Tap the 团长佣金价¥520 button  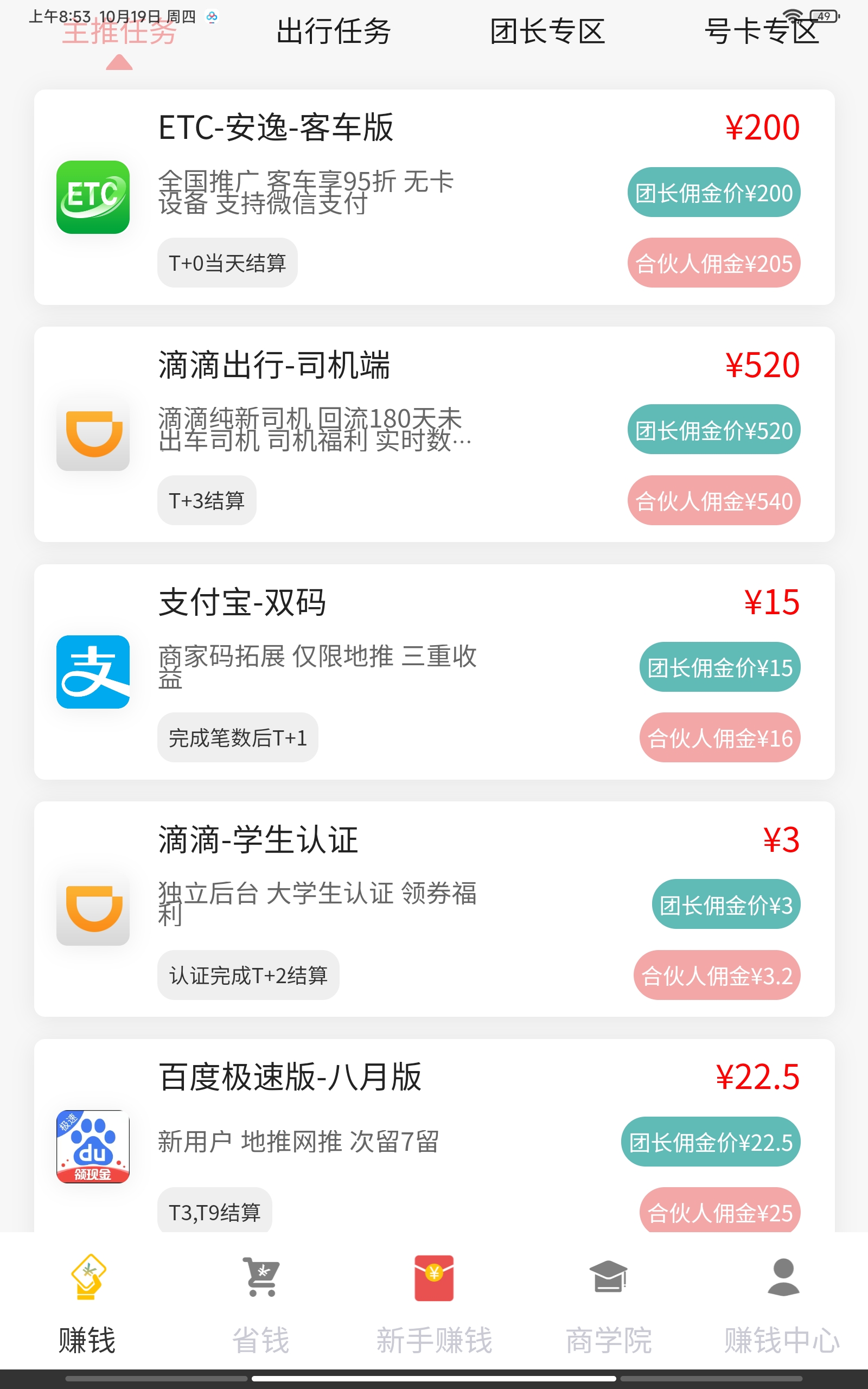coord(713,430)
